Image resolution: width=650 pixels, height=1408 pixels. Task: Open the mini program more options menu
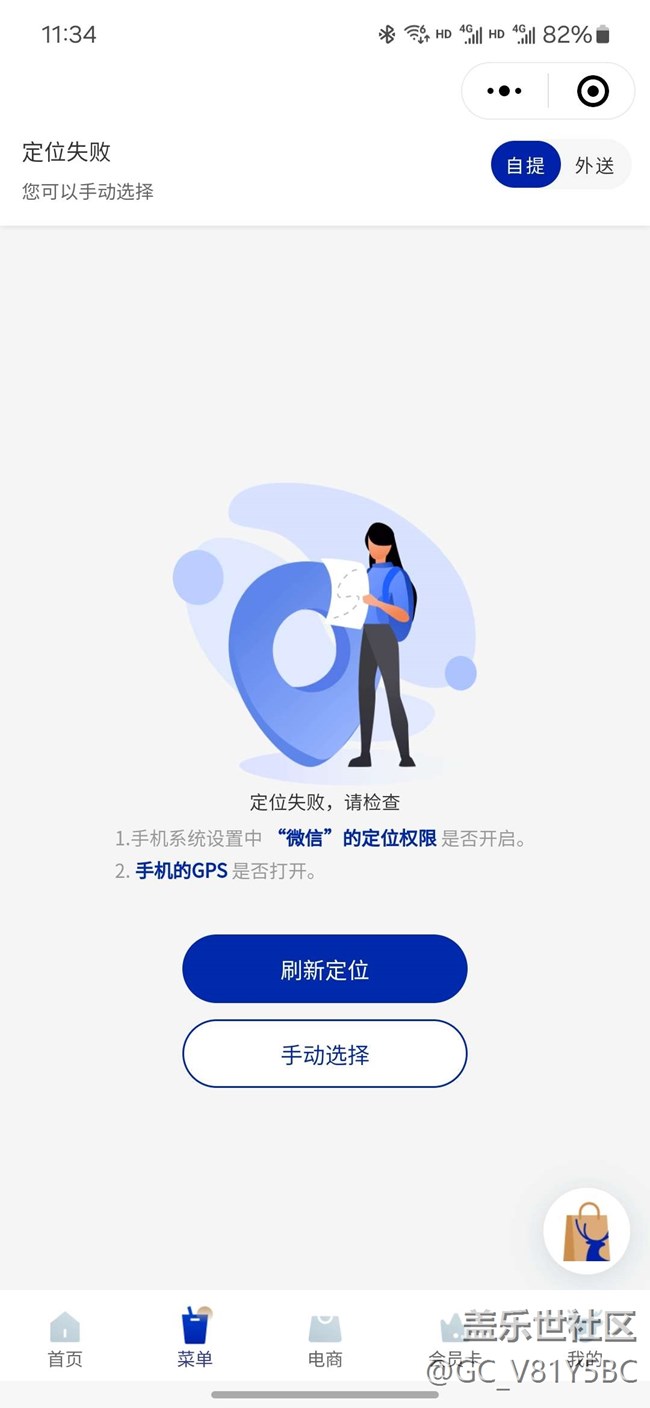[x=504, y=91]
